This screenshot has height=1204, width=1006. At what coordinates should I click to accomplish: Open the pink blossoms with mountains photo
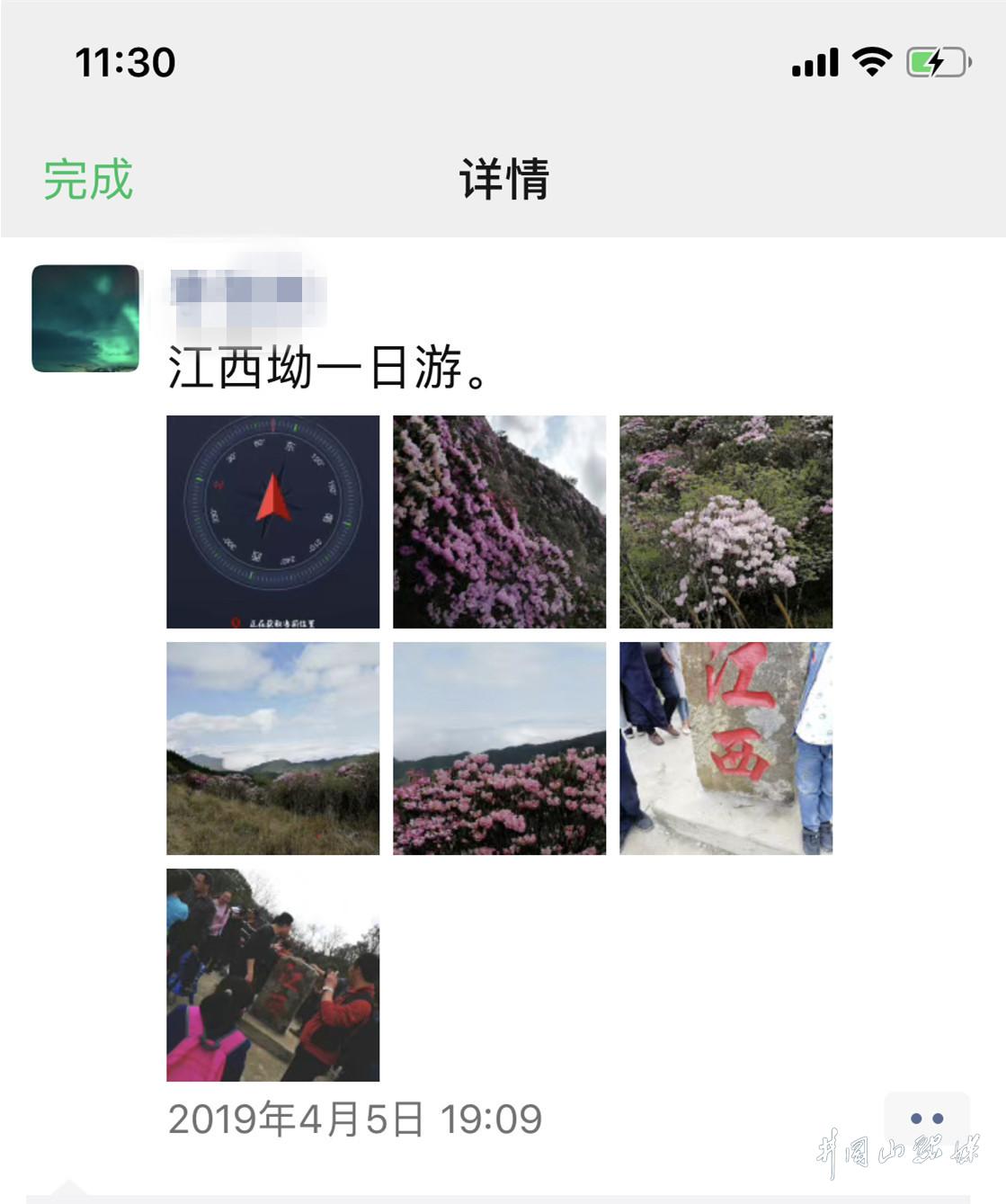tap(499, 748)
